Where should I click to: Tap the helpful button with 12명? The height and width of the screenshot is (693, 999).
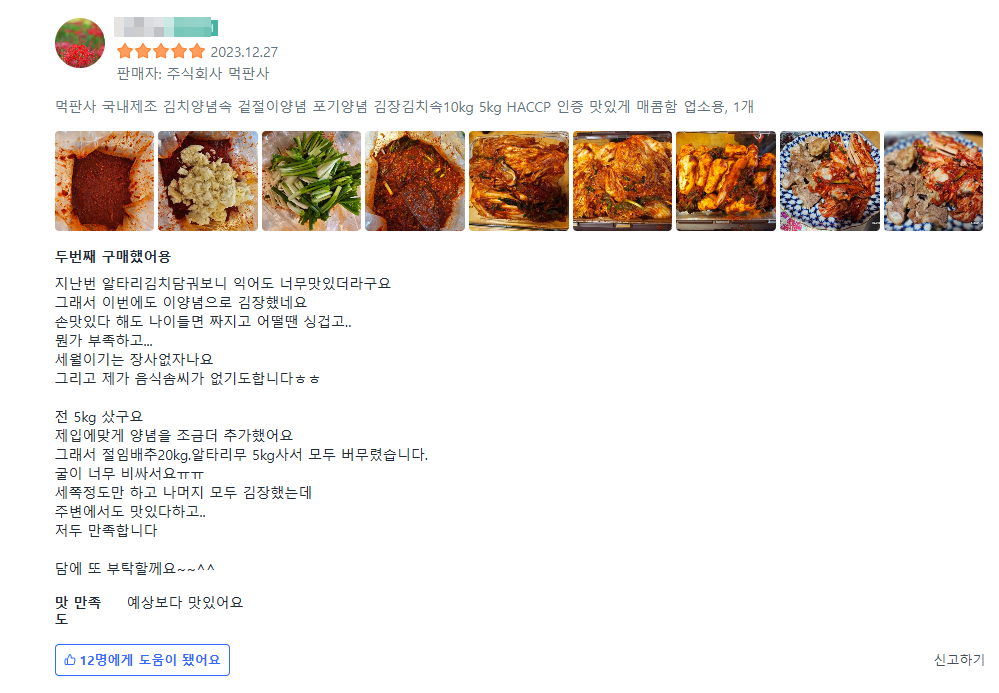point(142,660)
